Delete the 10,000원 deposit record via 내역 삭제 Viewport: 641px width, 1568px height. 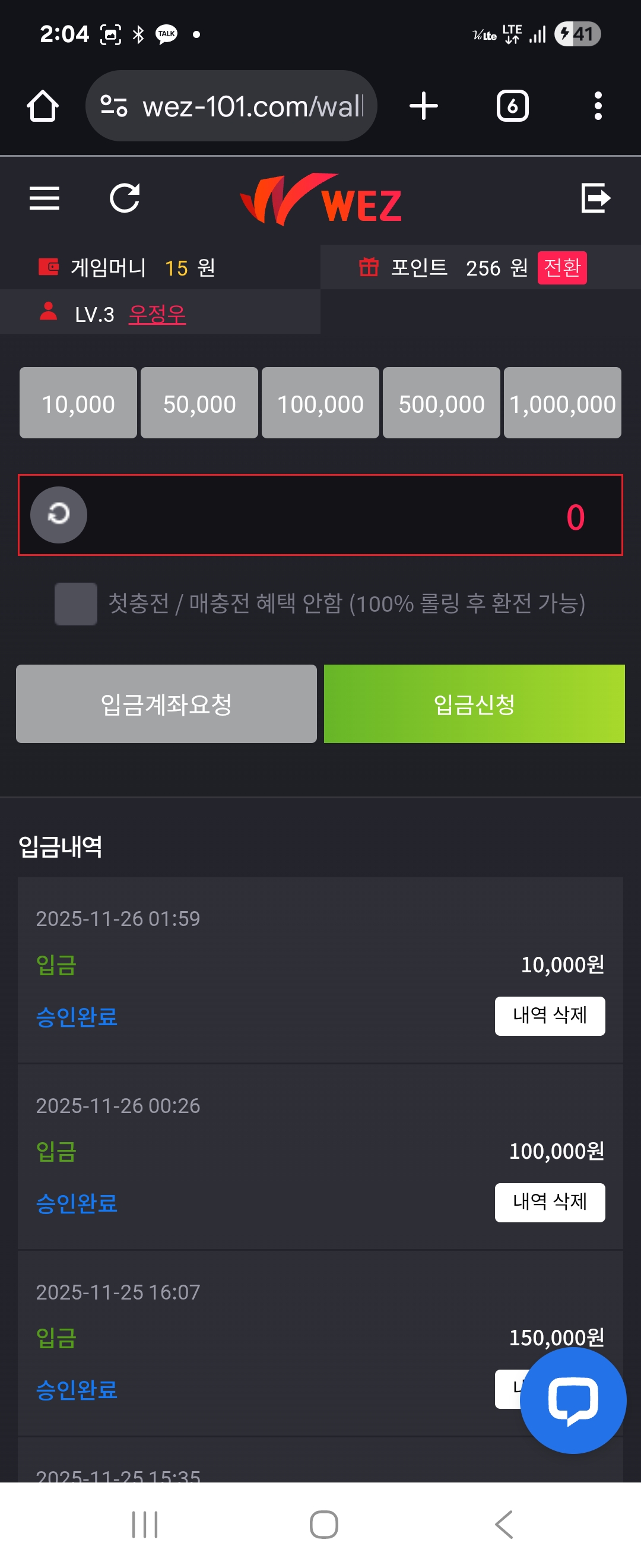[x=550, y=1015]
